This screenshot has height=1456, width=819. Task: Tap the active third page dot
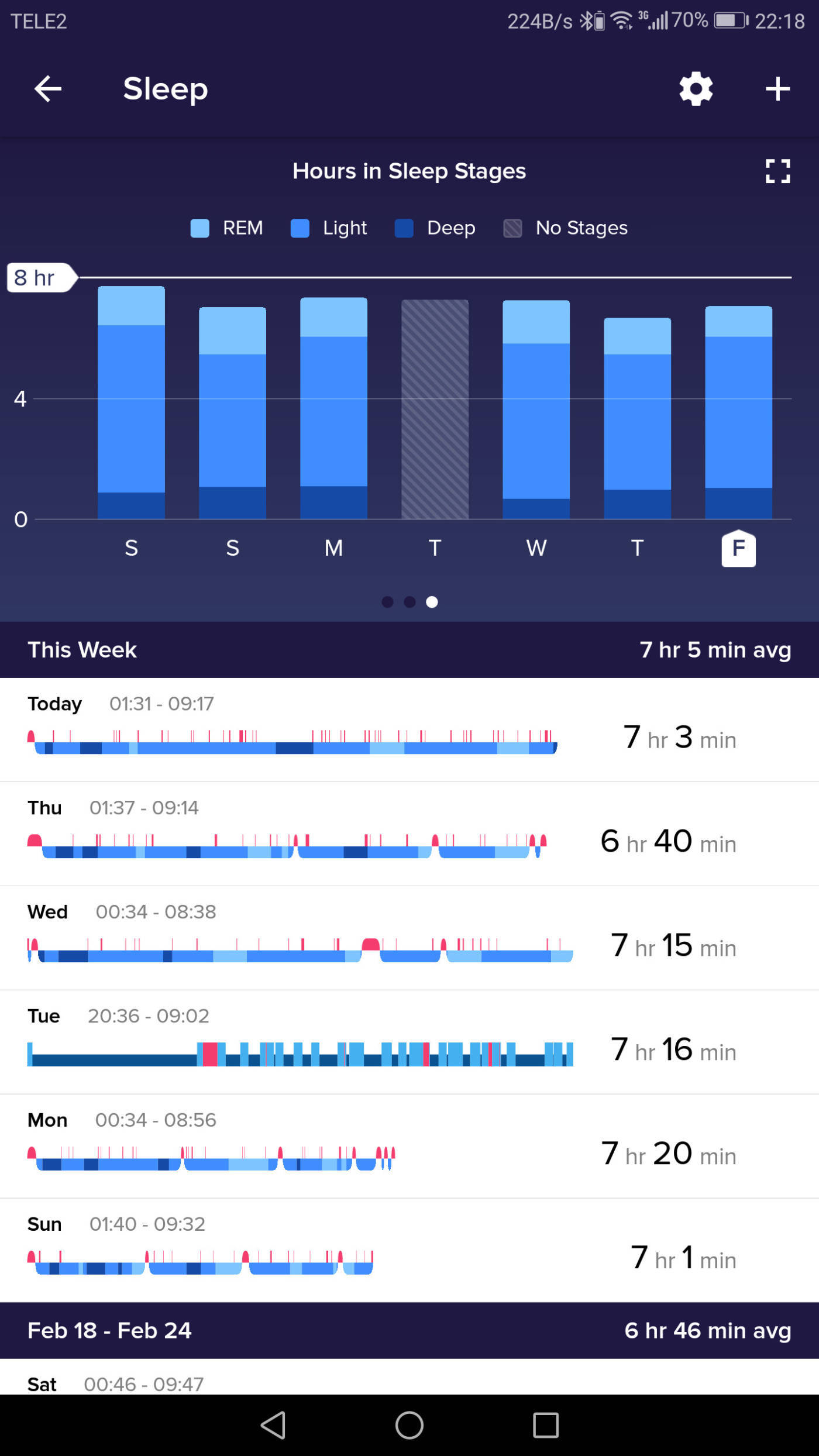coord(432,602)
